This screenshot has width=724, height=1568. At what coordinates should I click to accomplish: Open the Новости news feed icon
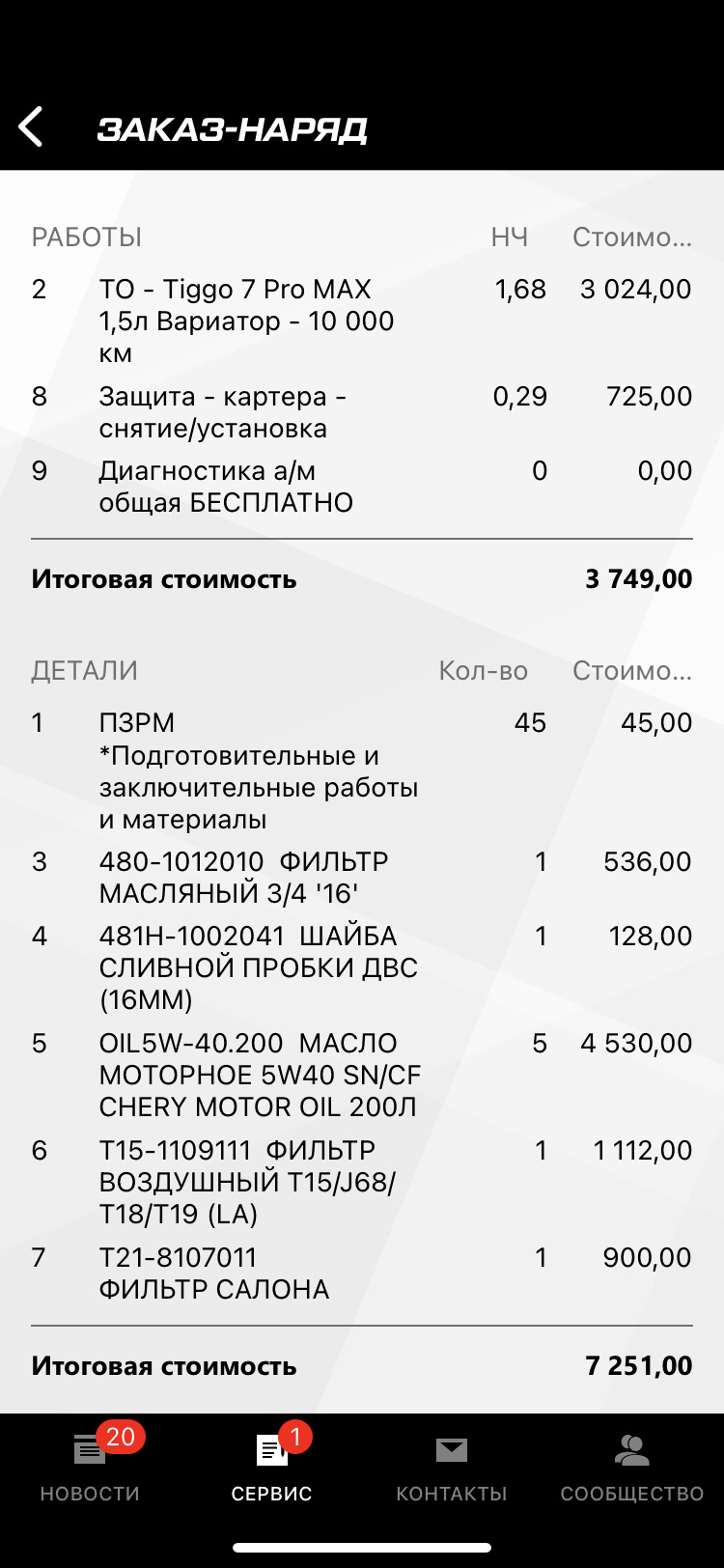point(90,1449)
